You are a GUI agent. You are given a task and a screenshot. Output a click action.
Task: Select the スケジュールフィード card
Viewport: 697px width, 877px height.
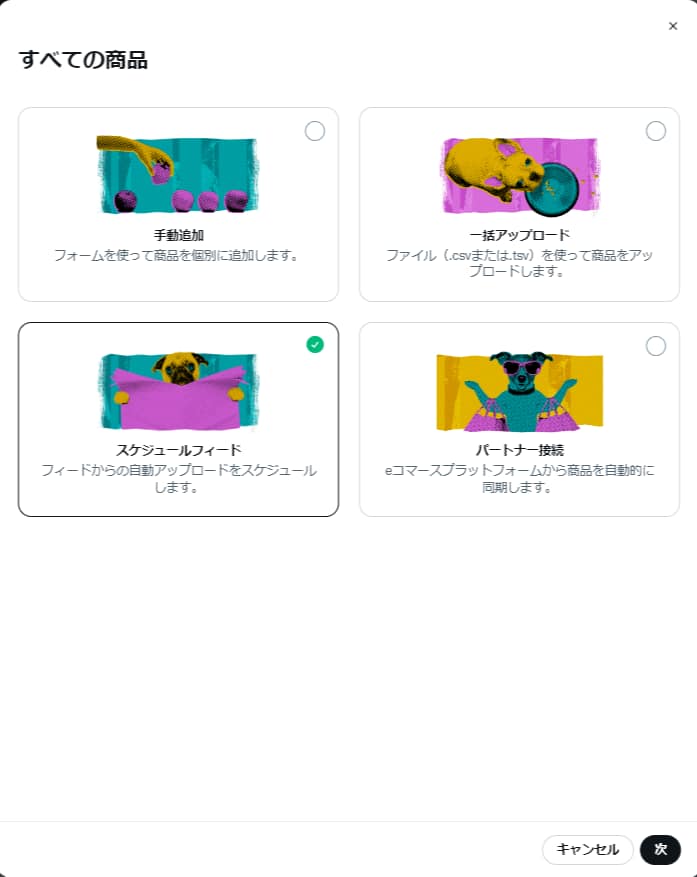click(178, 419)
